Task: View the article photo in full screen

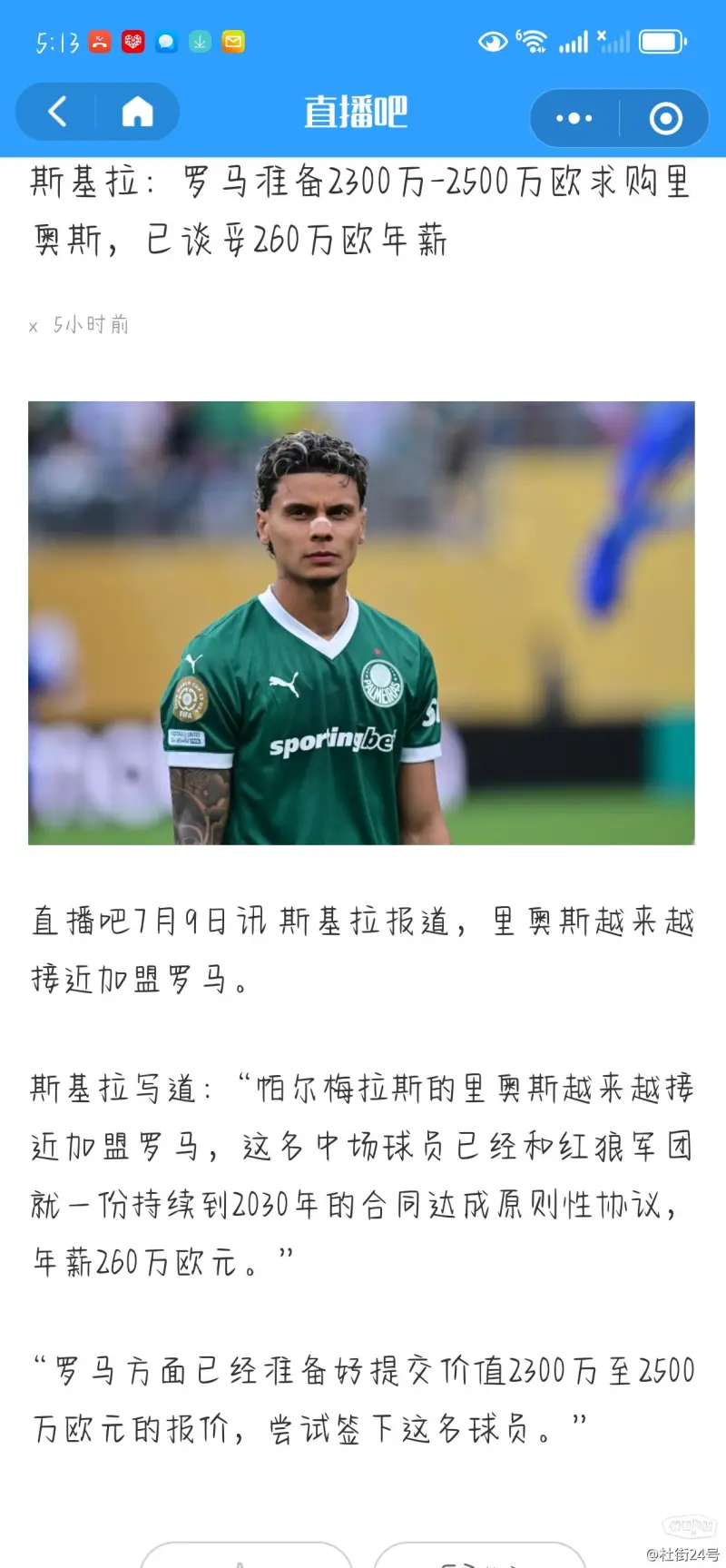Action: pyautogui.click(x=361, y=623)
